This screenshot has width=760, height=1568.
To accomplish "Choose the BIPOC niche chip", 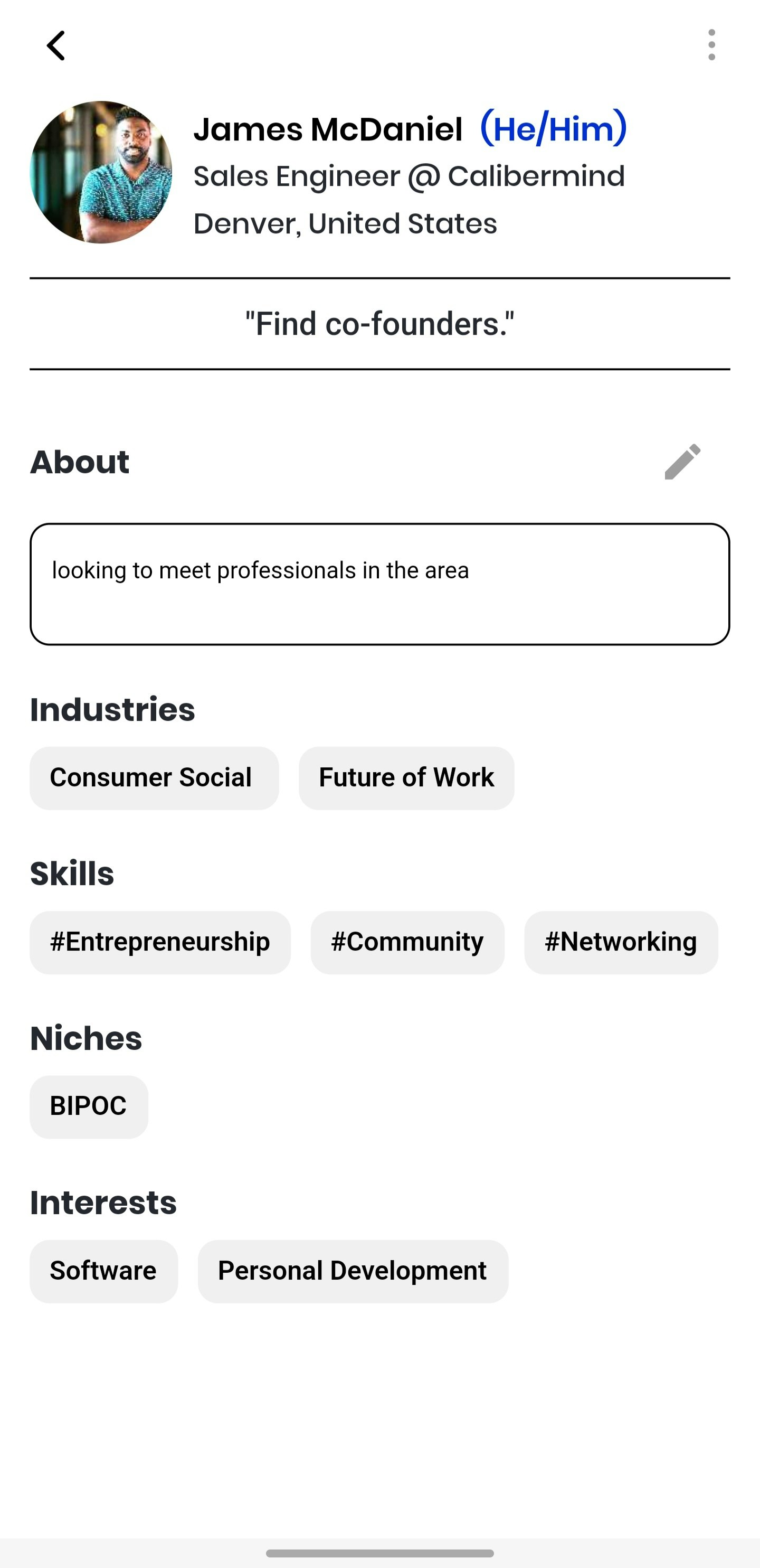I will pos(89,1106).
